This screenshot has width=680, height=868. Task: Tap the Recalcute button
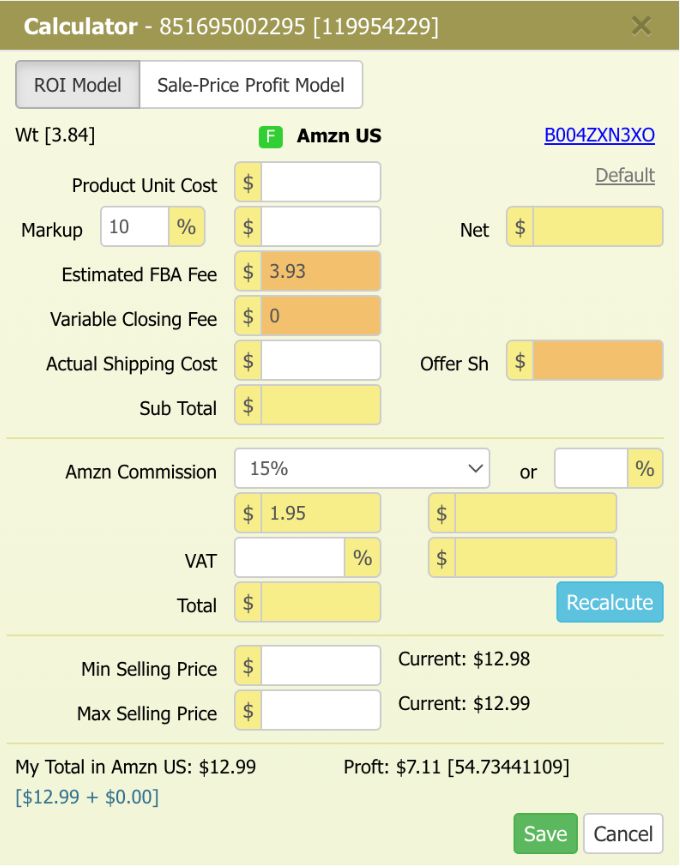click(x=609, y=602)
